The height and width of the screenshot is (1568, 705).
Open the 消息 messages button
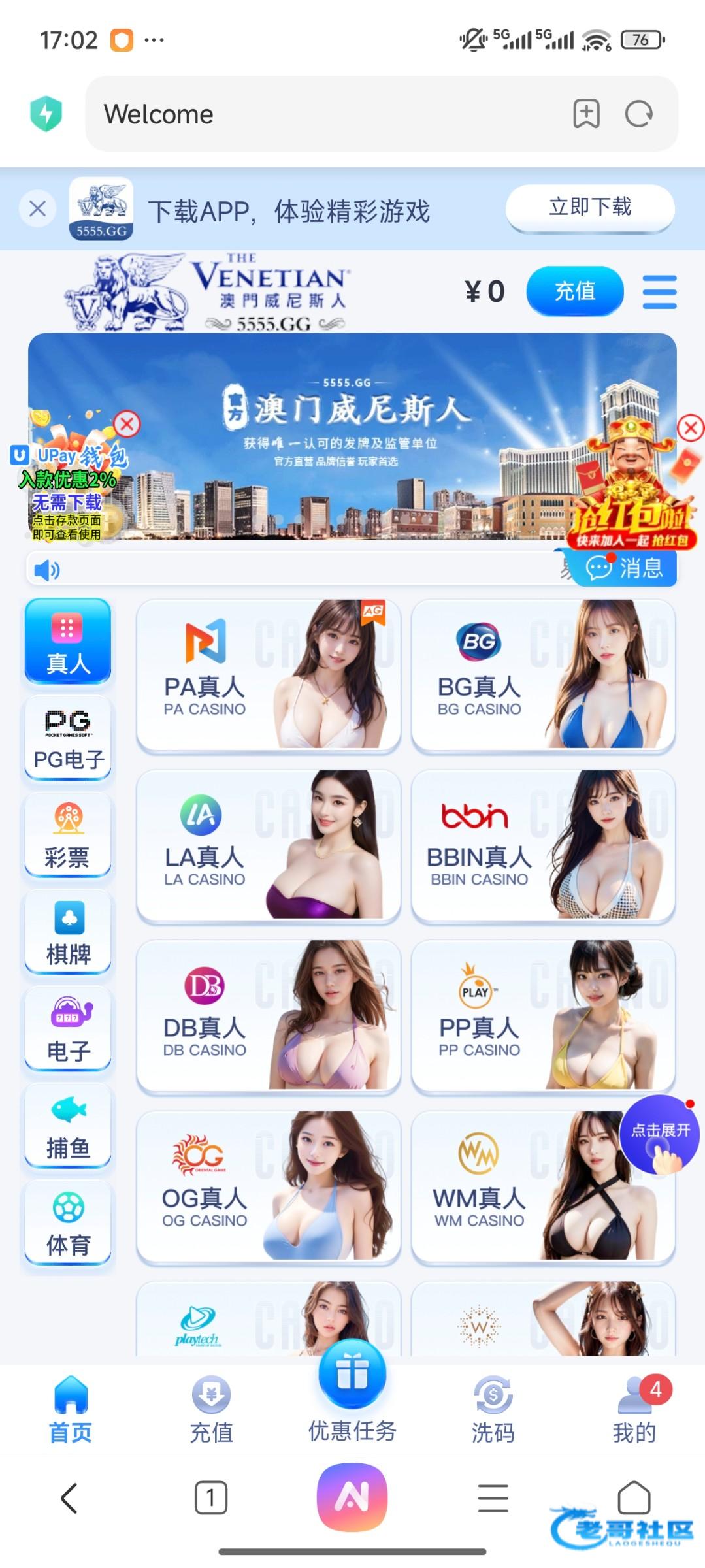click(625, 568)
